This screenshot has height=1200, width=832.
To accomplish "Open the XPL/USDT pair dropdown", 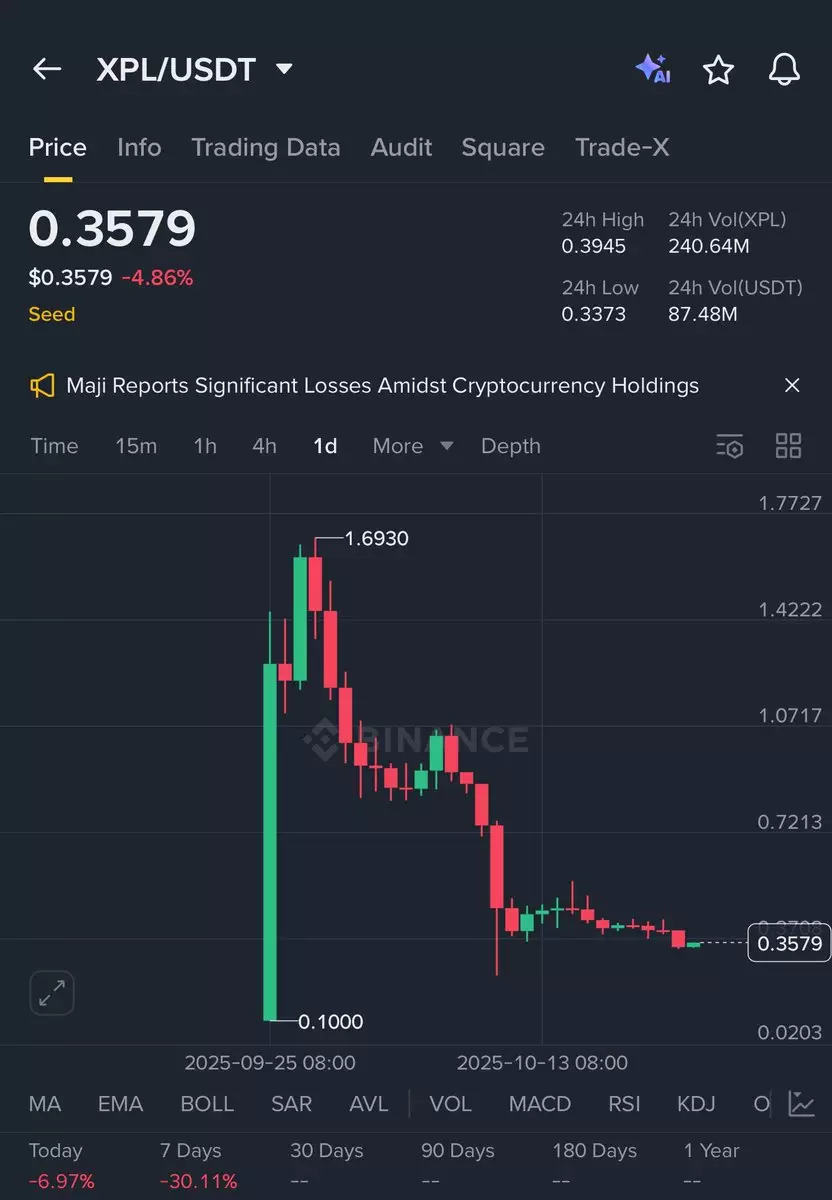I will (284, 69).
